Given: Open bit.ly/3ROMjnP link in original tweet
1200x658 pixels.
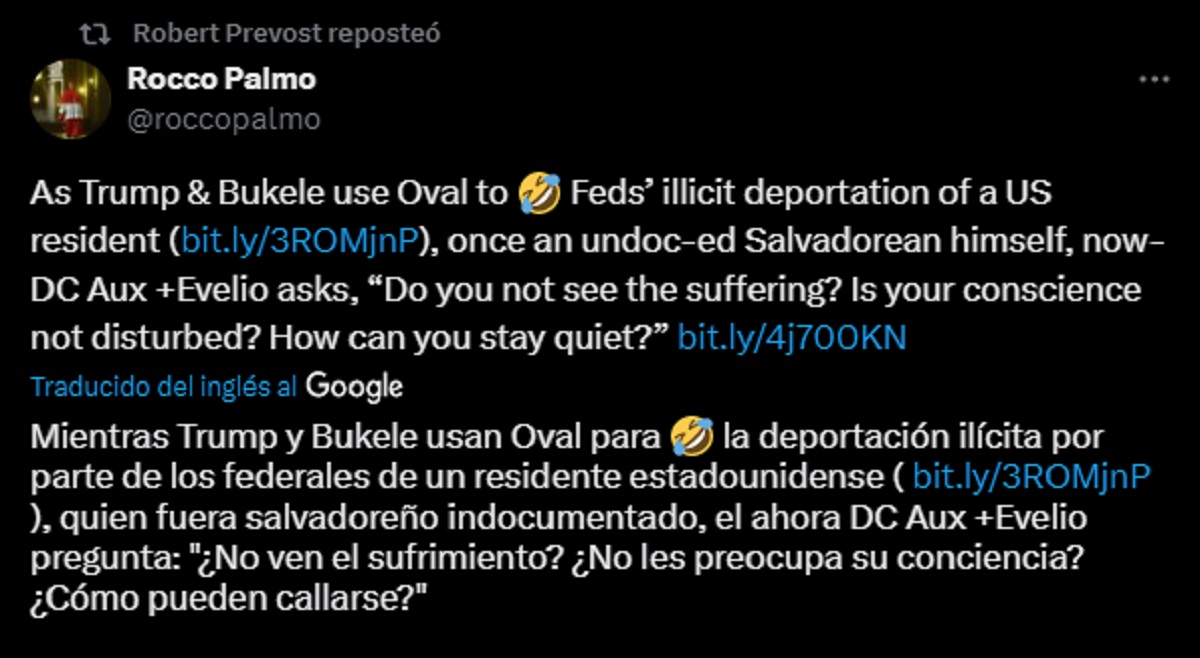Looking at the screenshot, I should [x=300, y=241].
